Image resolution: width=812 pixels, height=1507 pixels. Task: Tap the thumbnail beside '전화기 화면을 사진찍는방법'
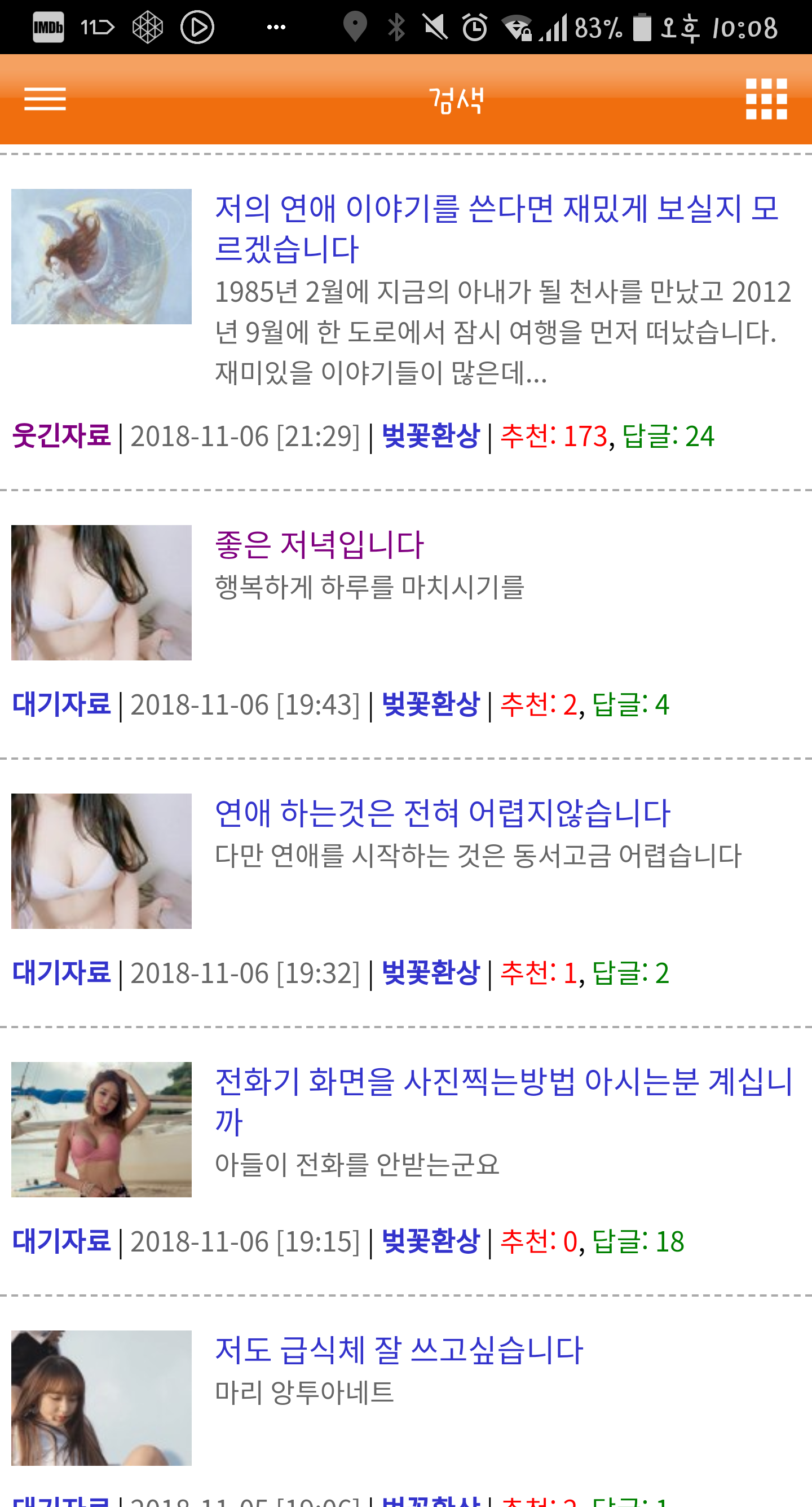click(101, 1130)
